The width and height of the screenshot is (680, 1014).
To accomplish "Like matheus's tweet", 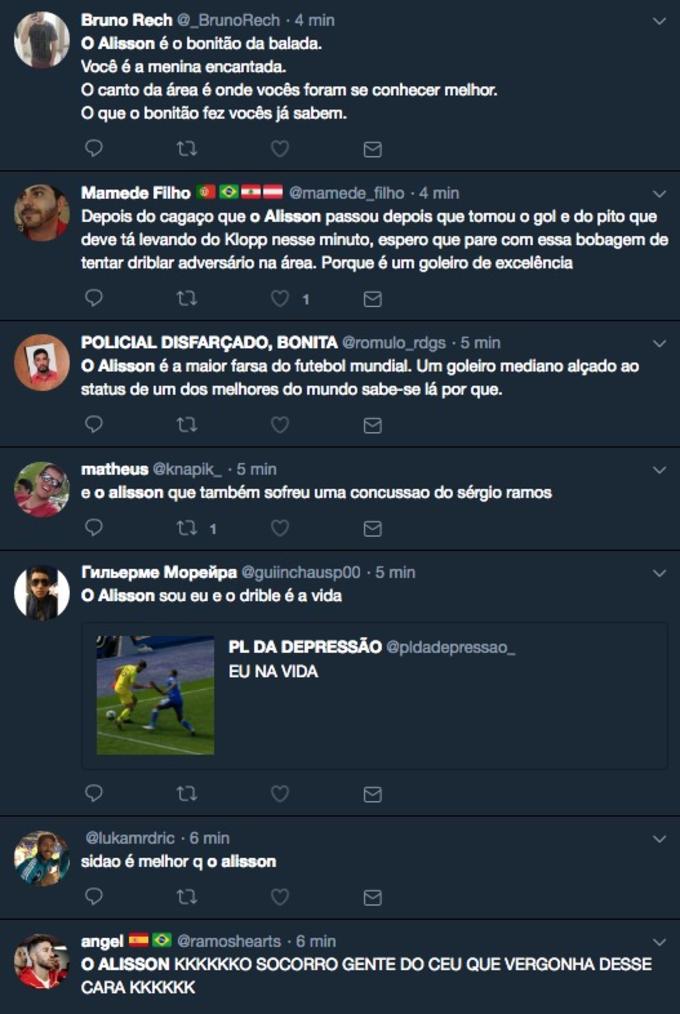I will pyautogui.click(x=280, y=527).
